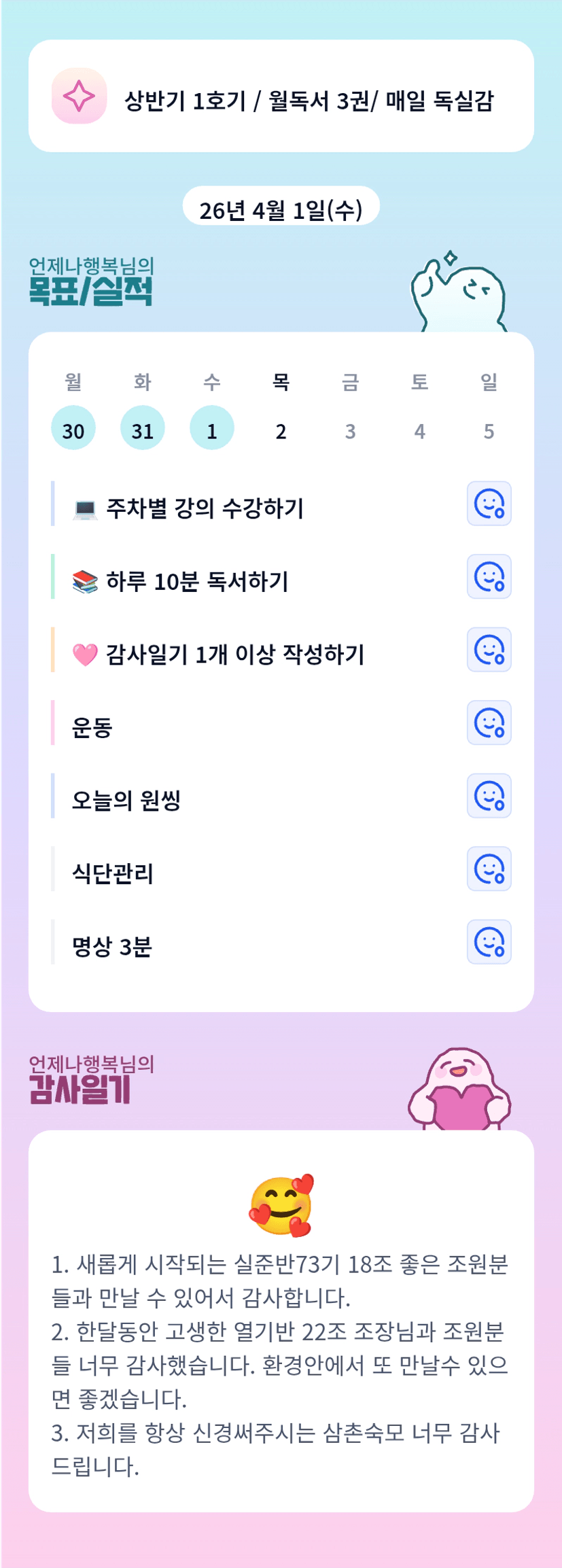Image resolution: width=562 pixels, height=1568 pixels.
Task: Add a reaction to the 운동 goal
Action: 489,722
